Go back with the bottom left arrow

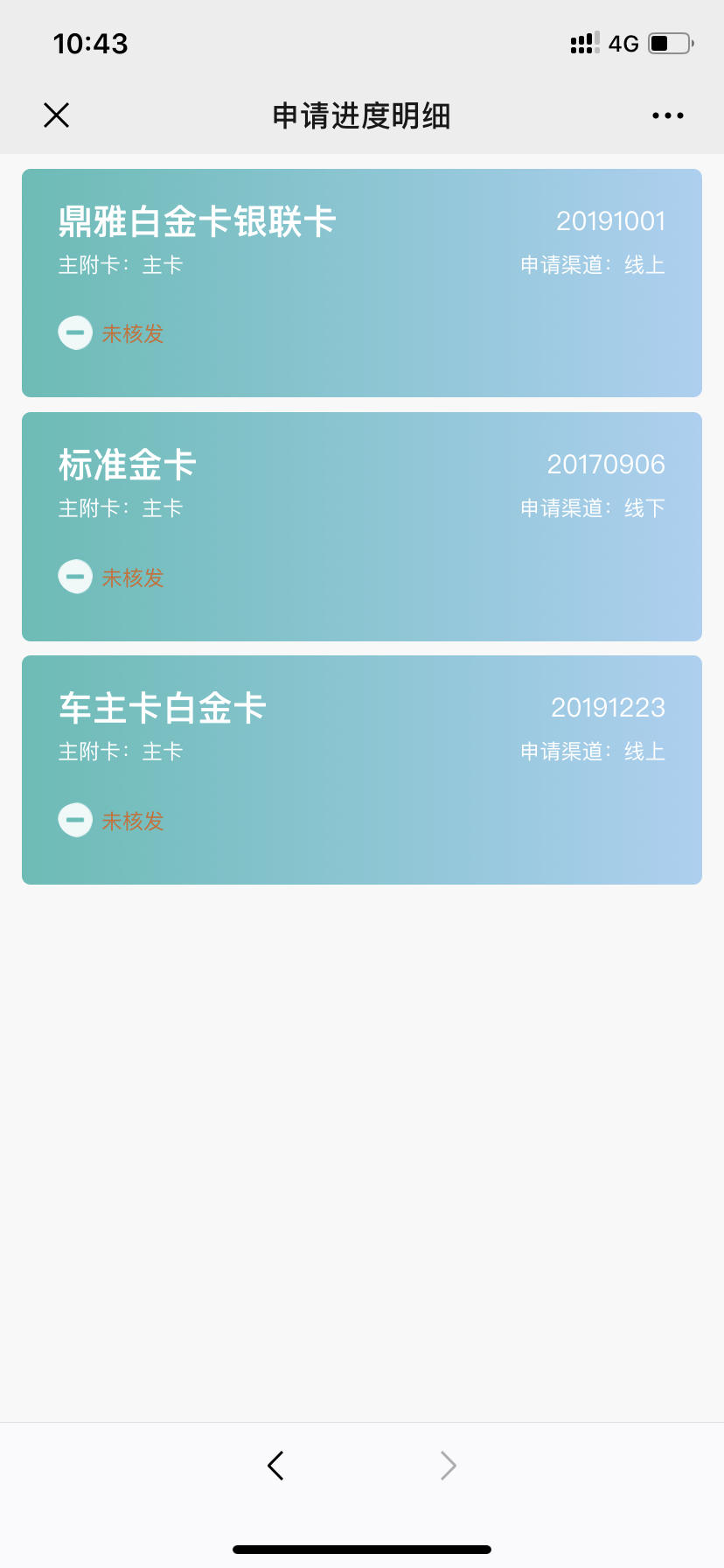(275, 1465)
